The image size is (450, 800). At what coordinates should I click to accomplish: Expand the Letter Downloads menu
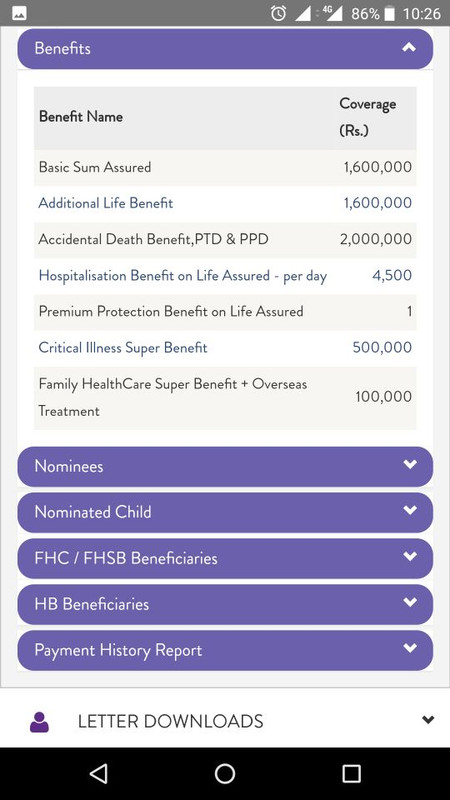[225, 721]
